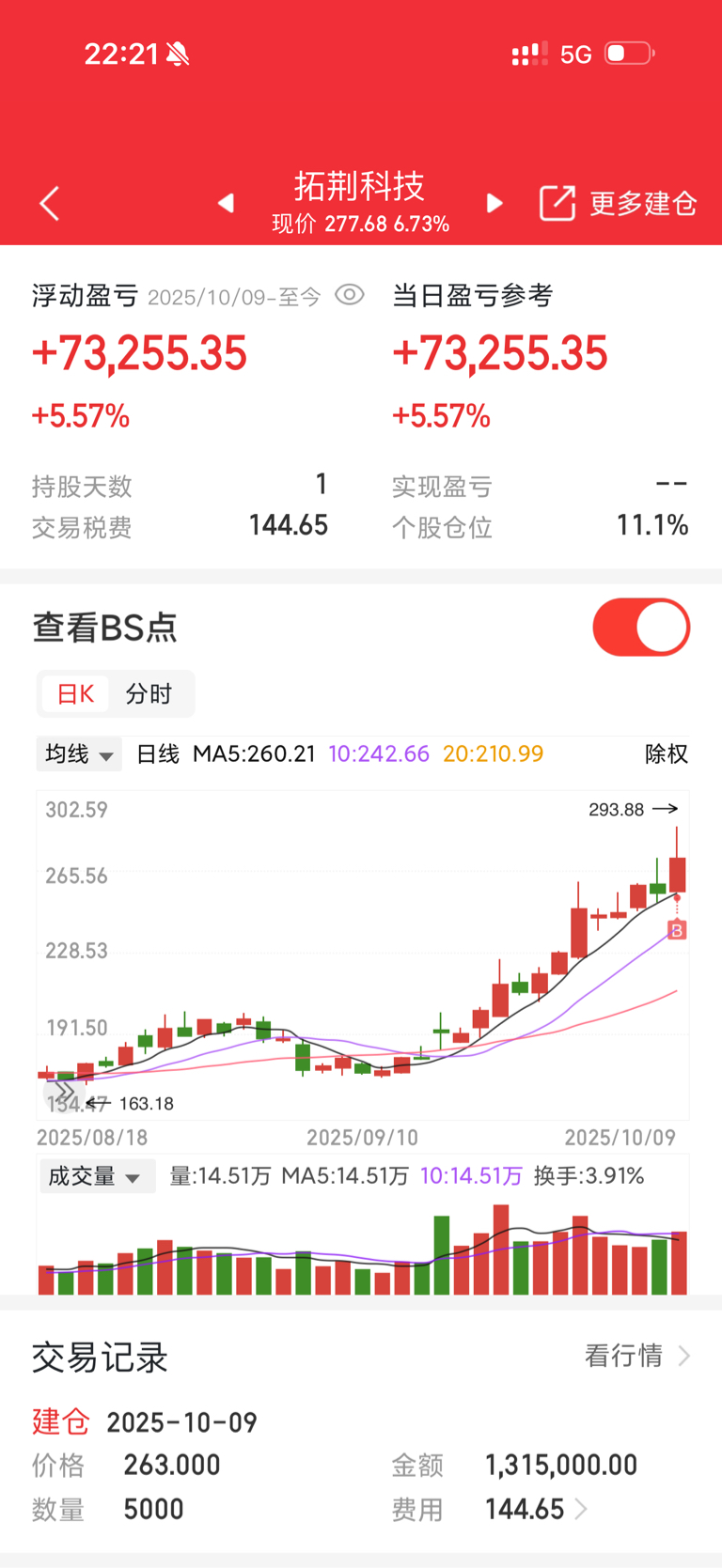Viewport: 722px width, 1568px height.
Task: Open 看行情 market quote link
Action: pyautogui.click(x=637, y=1356)
